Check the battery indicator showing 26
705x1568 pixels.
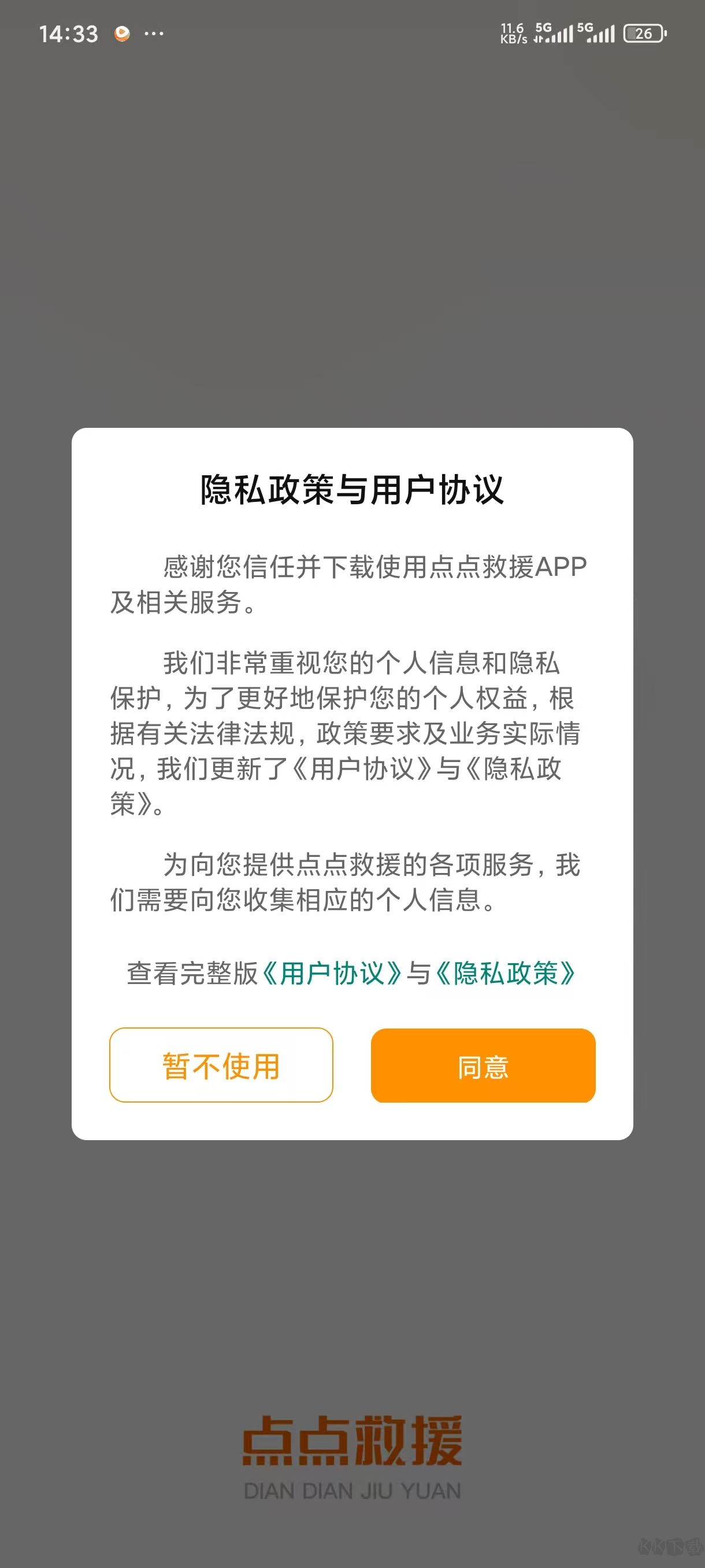click(644, 34)
